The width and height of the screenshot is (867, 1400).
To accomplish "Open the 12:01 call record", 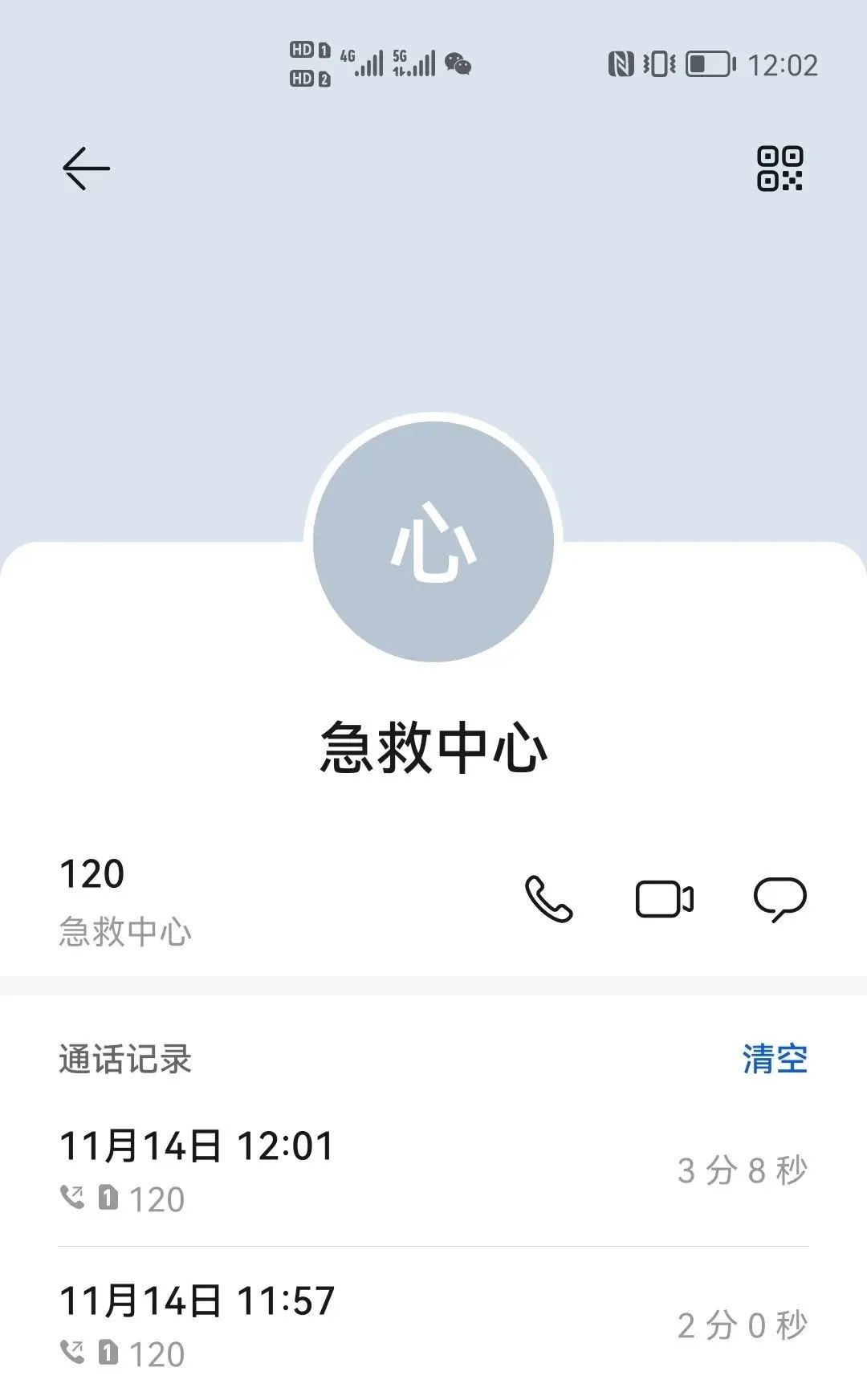I will [433, 1170].
